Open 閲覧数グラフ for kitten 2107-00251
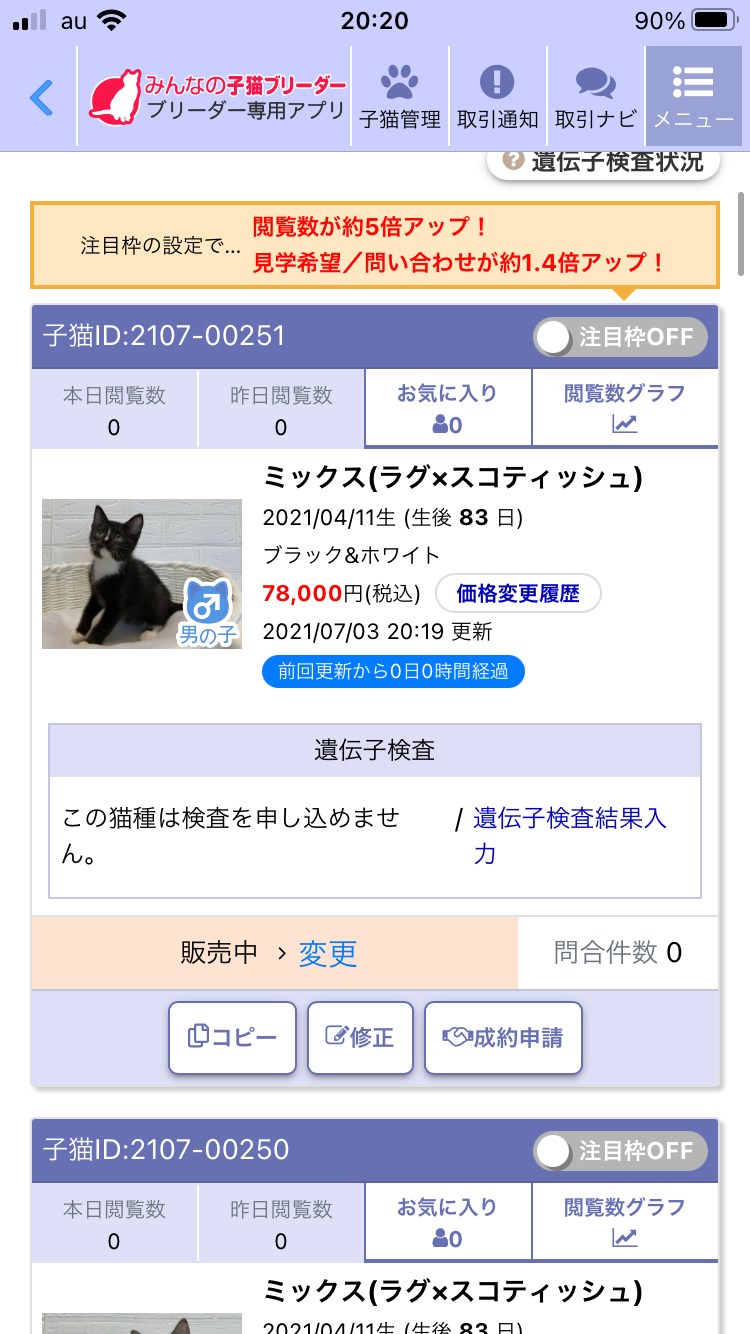This screenshot has width=750, height=1334. click(625, 408)
